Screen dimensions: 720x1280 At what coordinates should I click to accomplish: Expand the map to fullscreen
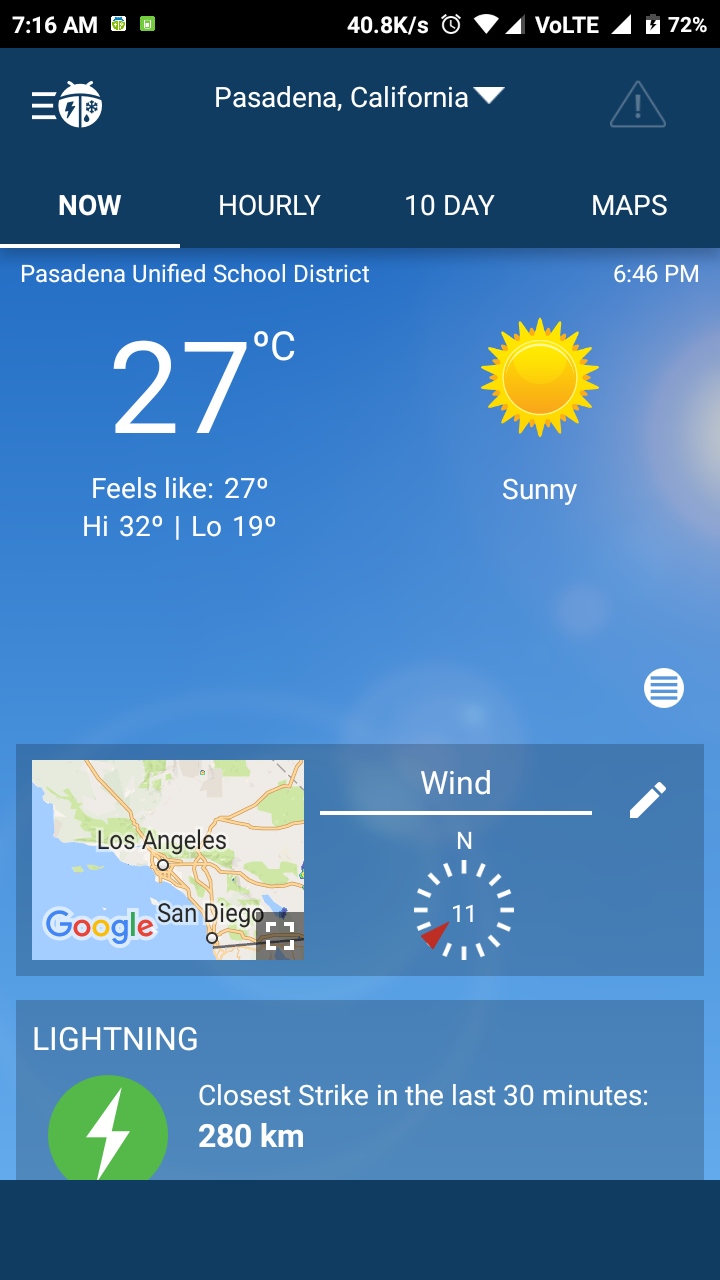[x=280, y=936]
